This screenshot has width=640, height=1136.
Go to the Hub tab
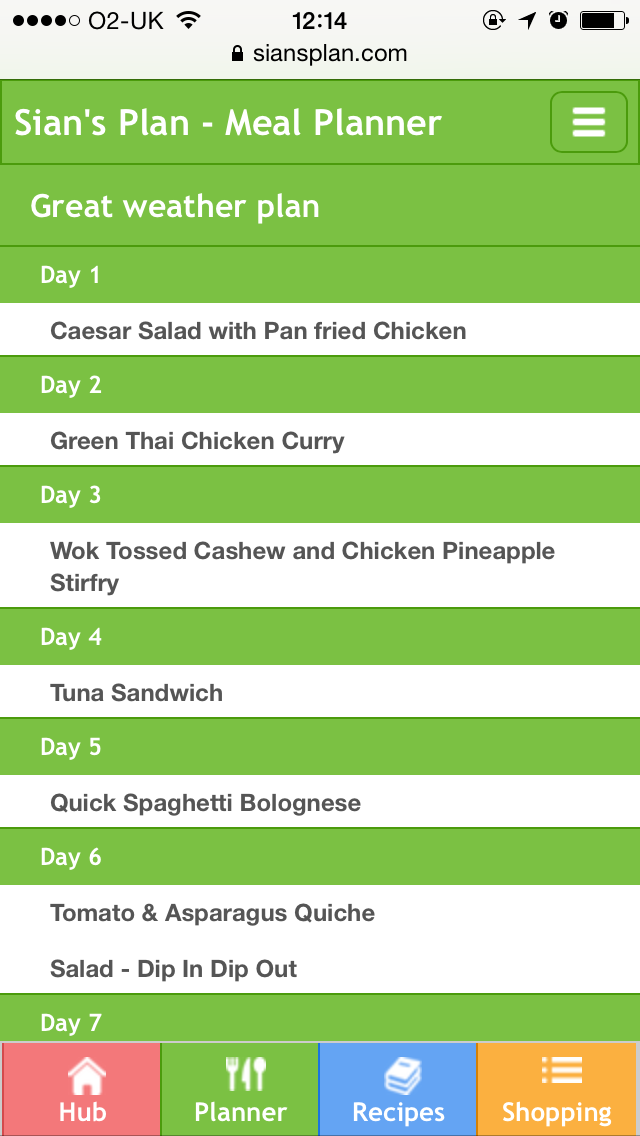[x=81, y=1089]
